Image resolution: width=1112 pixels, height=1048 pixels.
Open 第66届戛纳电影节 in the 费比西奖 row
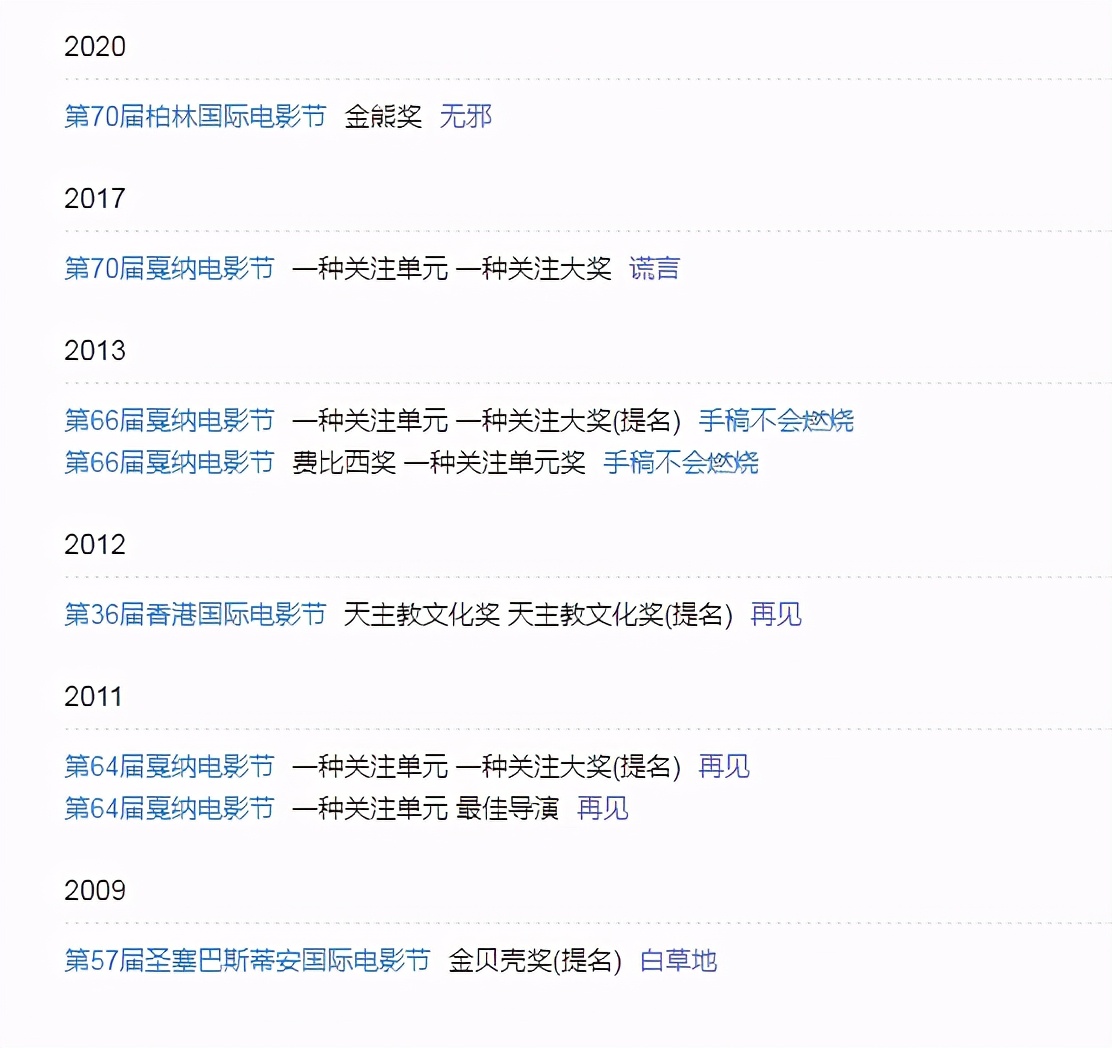pyautogui.click(x=169, y=463)
